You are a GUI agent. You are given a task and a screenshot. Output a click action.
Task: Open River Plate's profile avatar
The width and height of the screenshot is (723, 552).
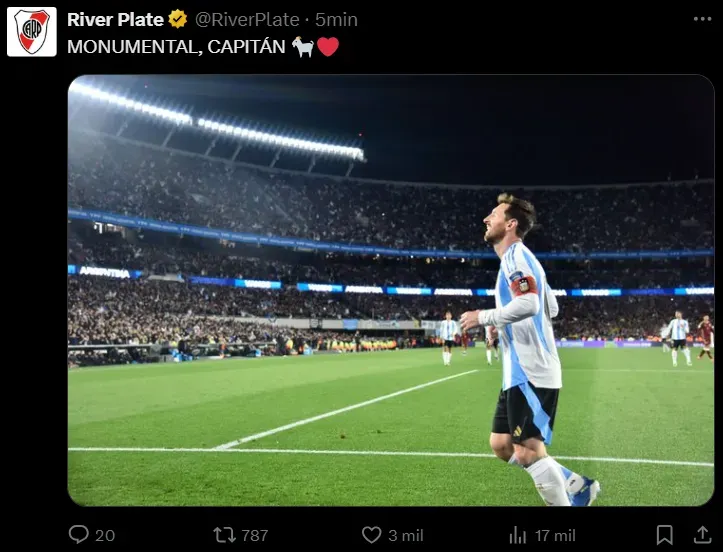32,32
